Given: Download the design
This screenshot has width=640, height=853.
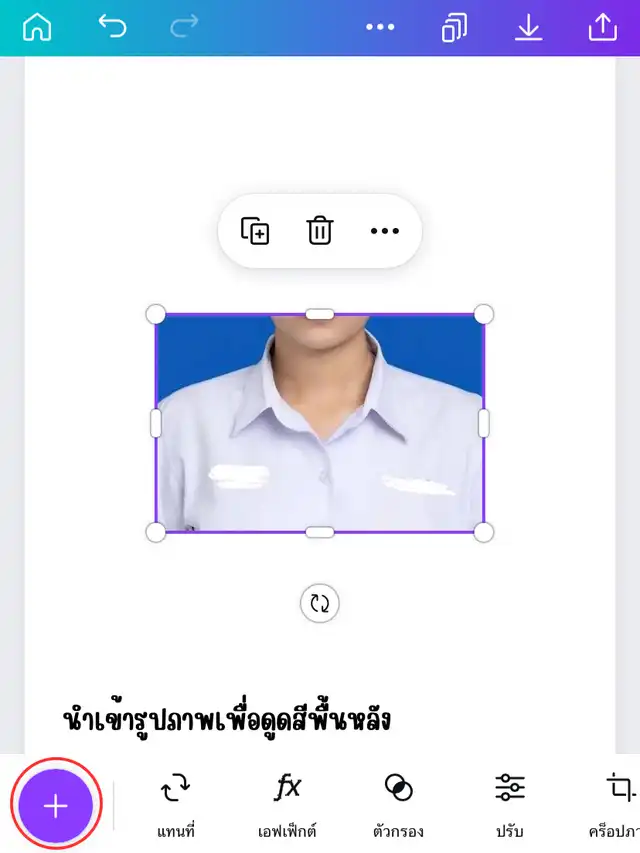Looking at the screenshot, I should (x=528, y=27).
